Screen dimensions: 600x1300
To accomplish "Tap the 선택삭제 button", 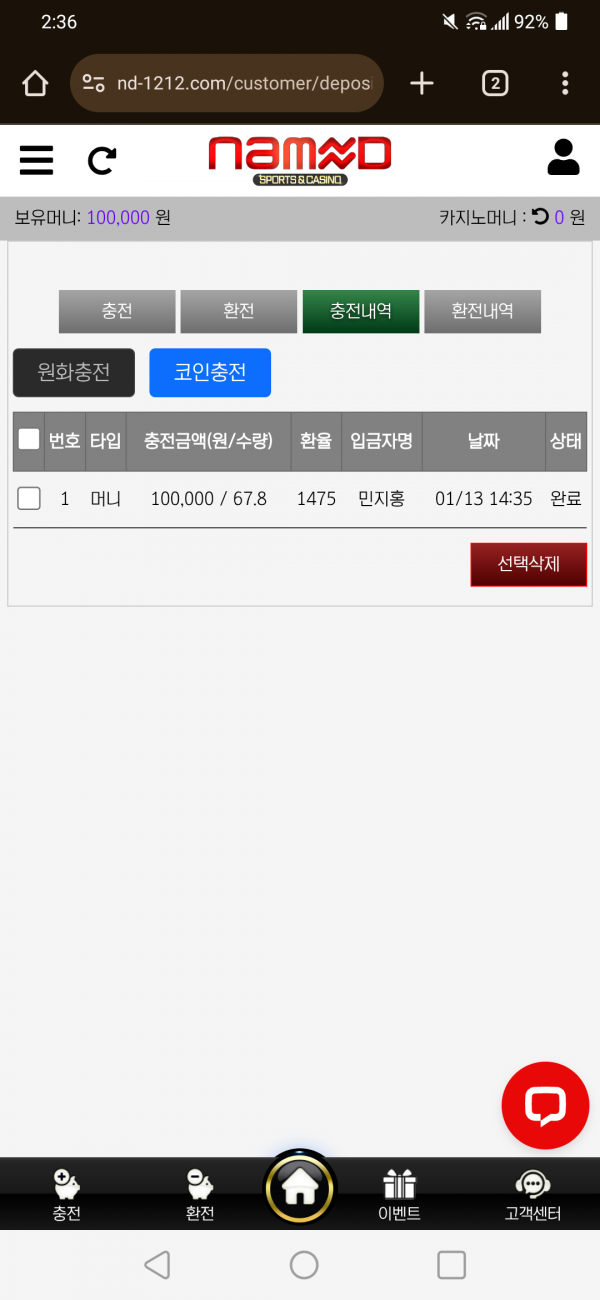I will click(x=528, y=564).
